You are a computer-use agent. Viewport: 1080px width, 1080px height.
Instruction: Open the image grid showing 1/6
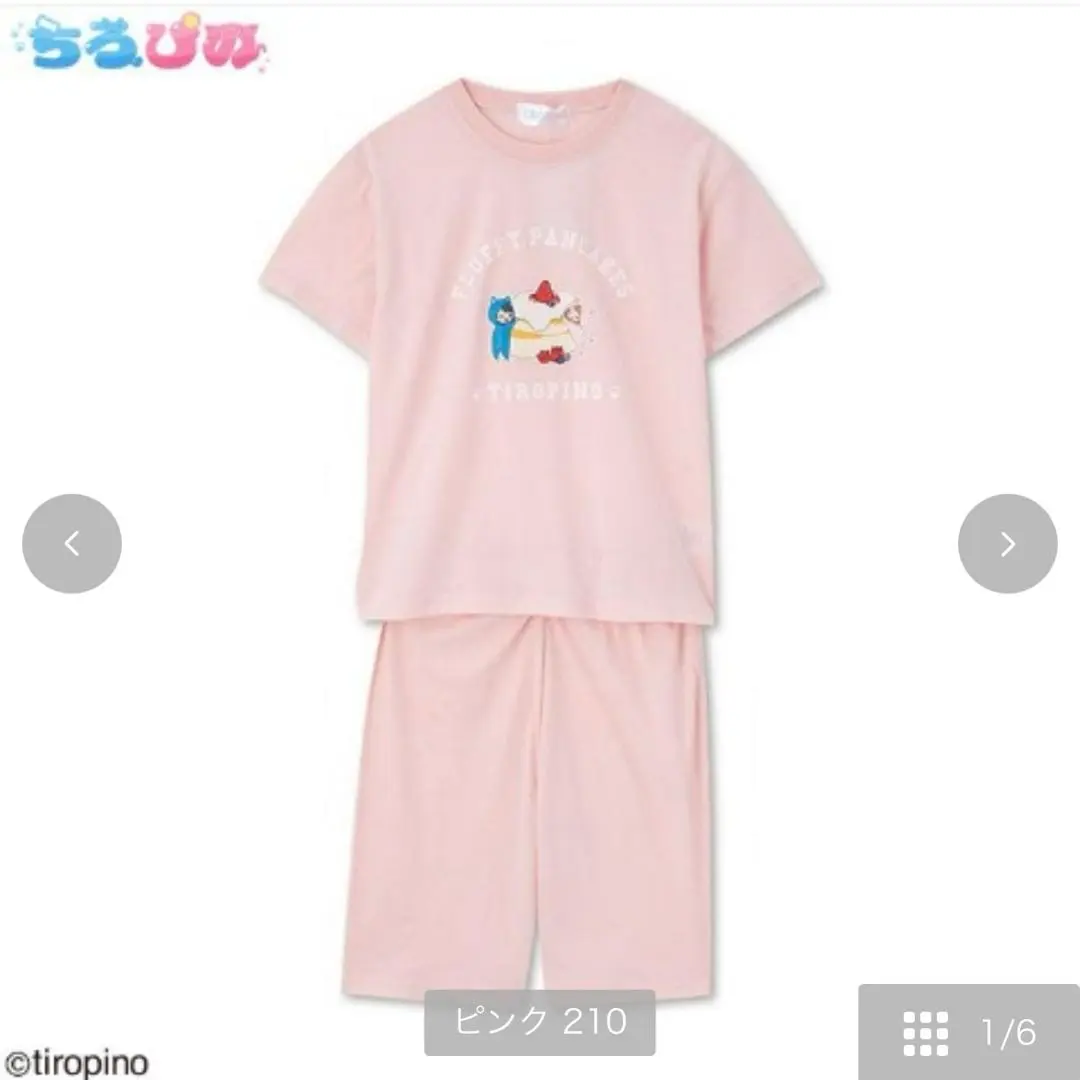(968, 1029)
